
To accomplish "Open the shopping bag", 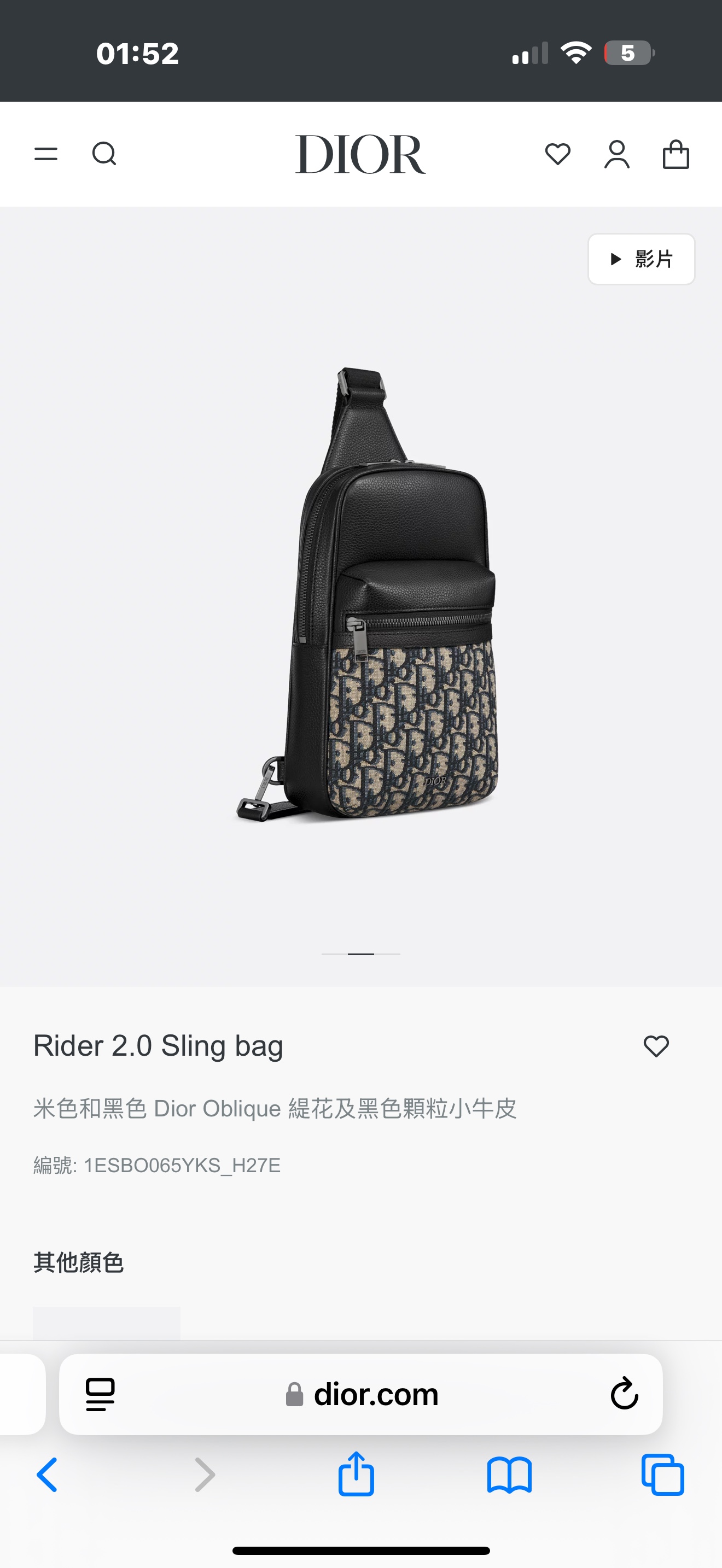I will [676, 154].
